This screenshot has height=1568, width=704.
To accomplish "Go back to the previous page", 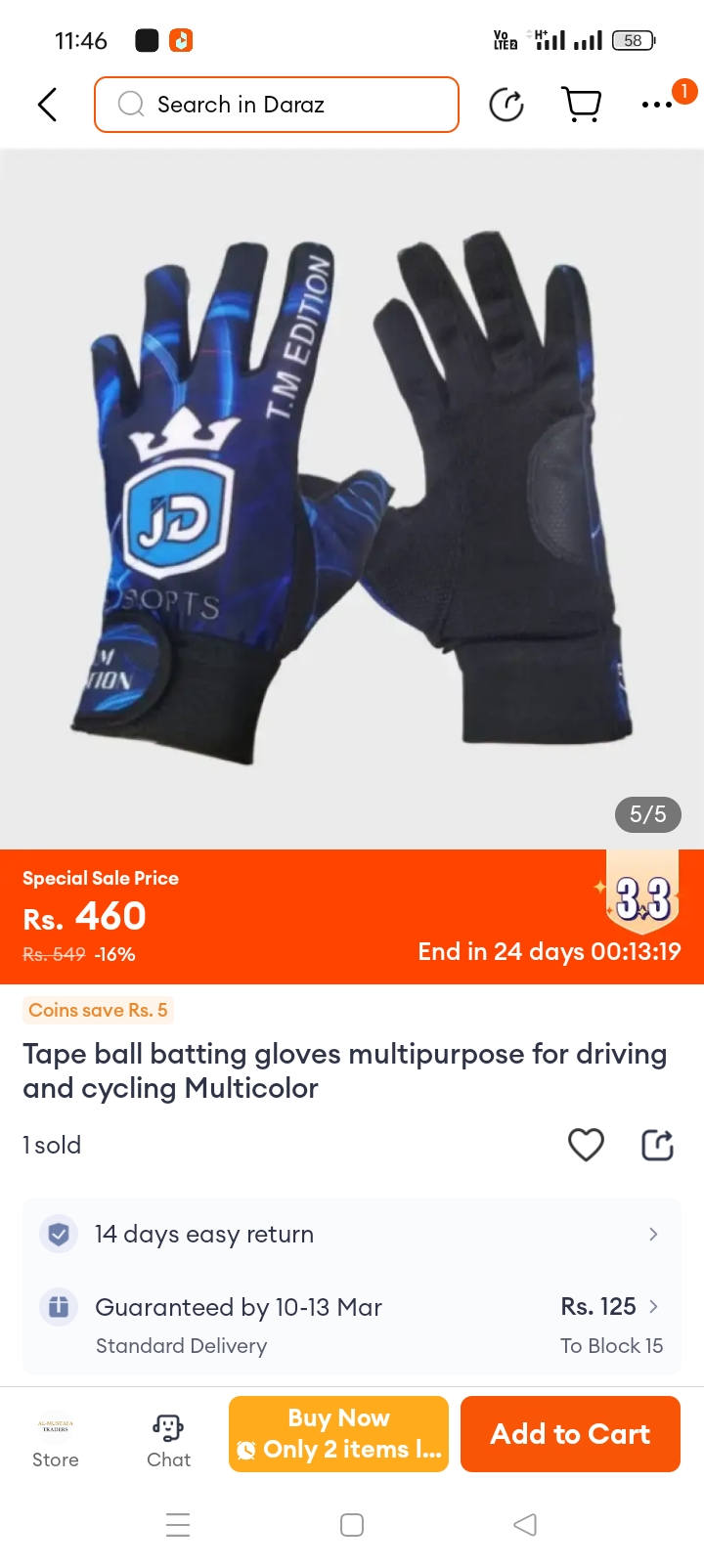I will [x=47, y=105].
